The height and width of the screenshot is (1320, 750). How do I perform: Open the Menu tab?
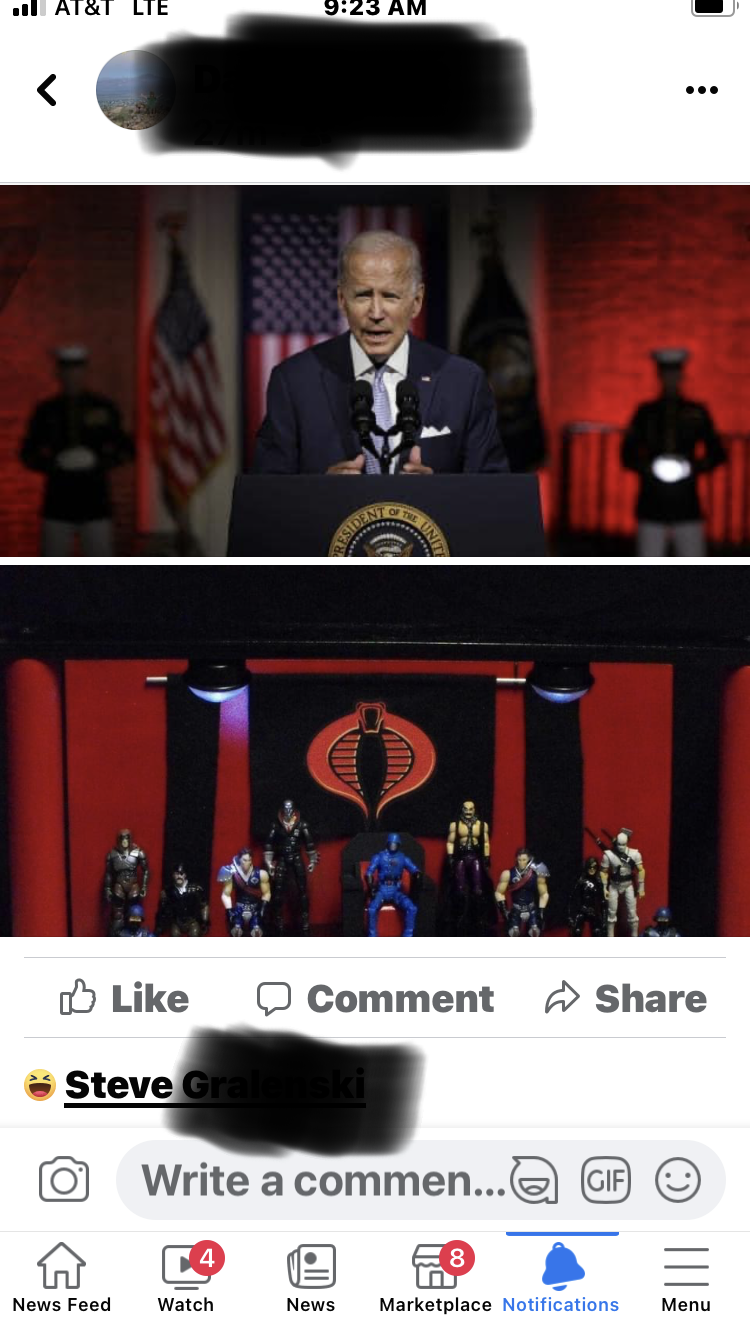coord(686,1278)
